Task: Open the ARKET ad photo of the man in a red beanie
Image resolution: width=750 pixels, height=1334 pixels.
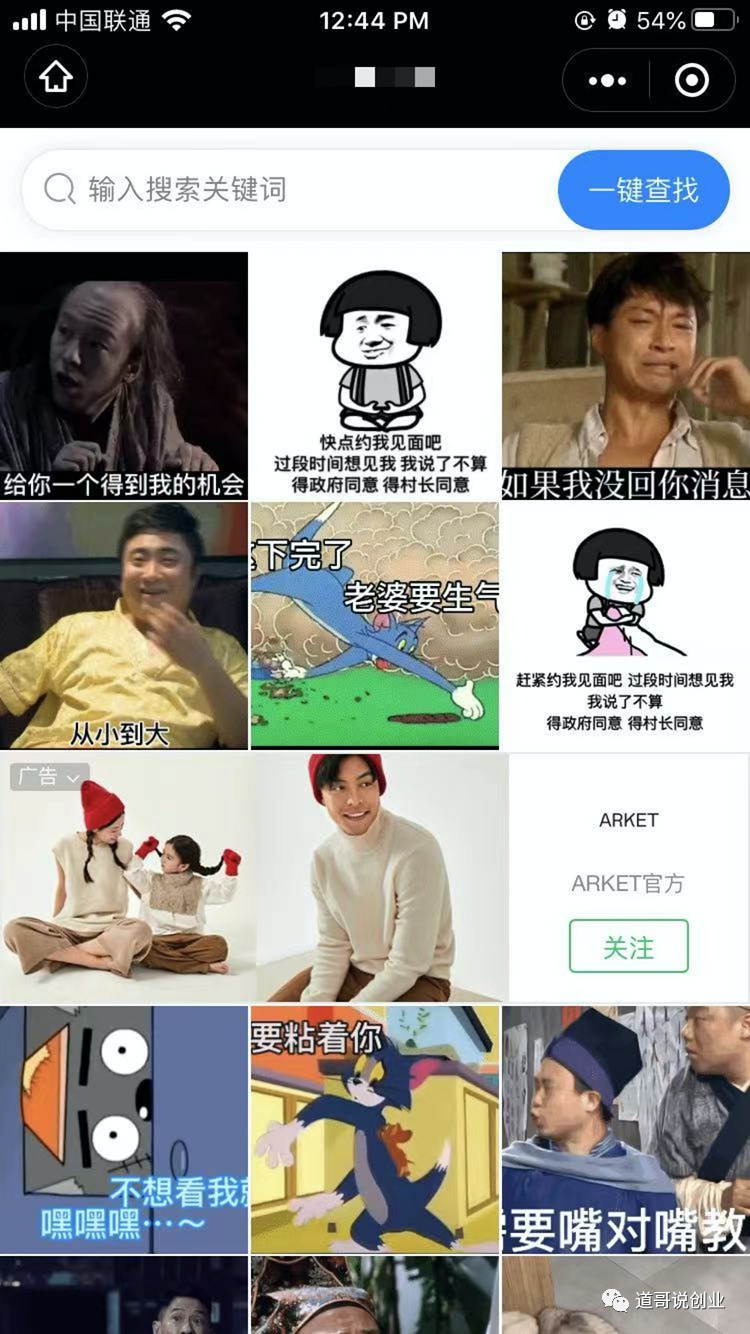Action: tap(380, 878)
